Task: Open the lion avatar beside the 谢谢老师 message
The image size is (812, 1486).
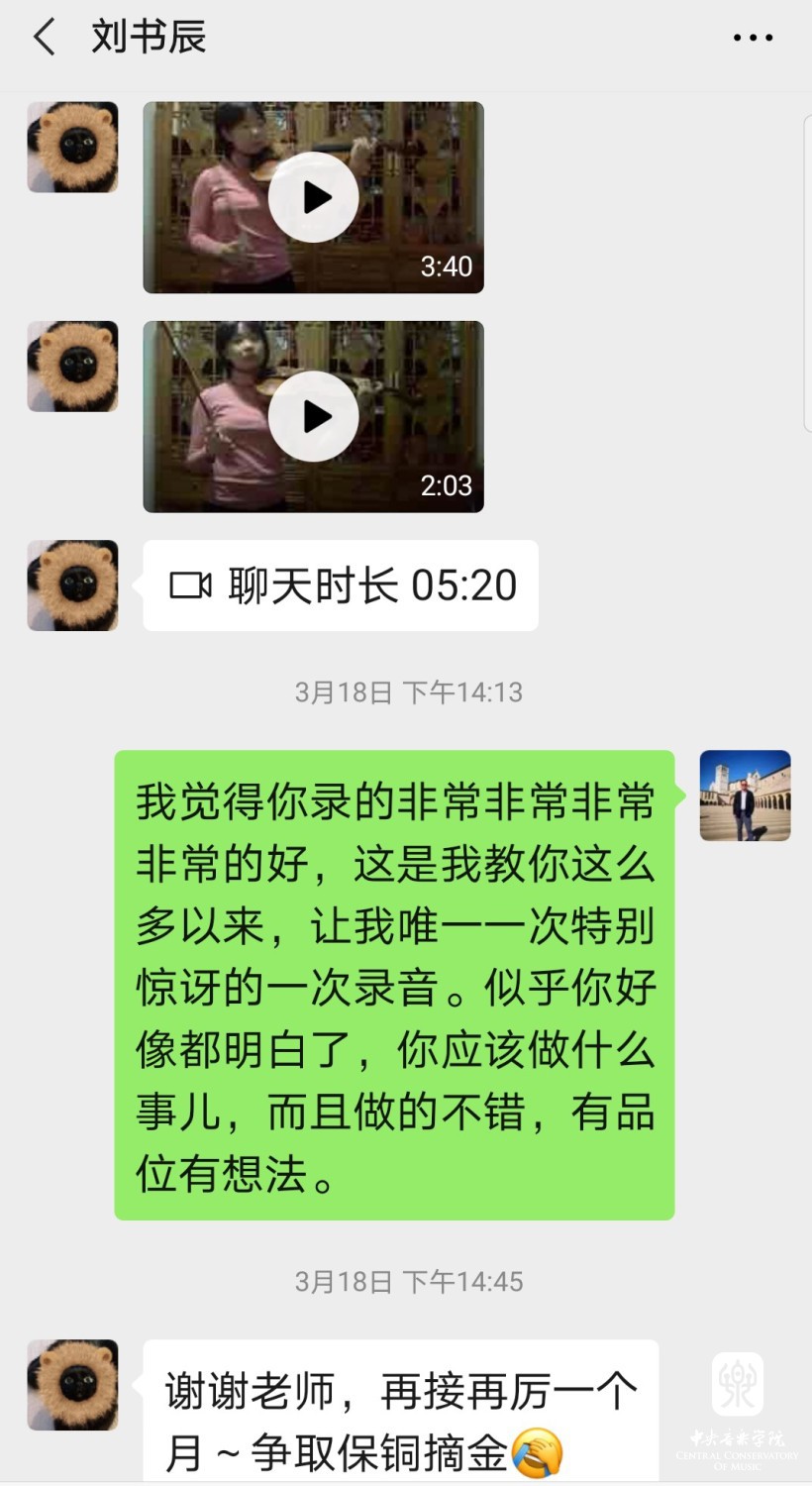Action: pos(72,1385)
